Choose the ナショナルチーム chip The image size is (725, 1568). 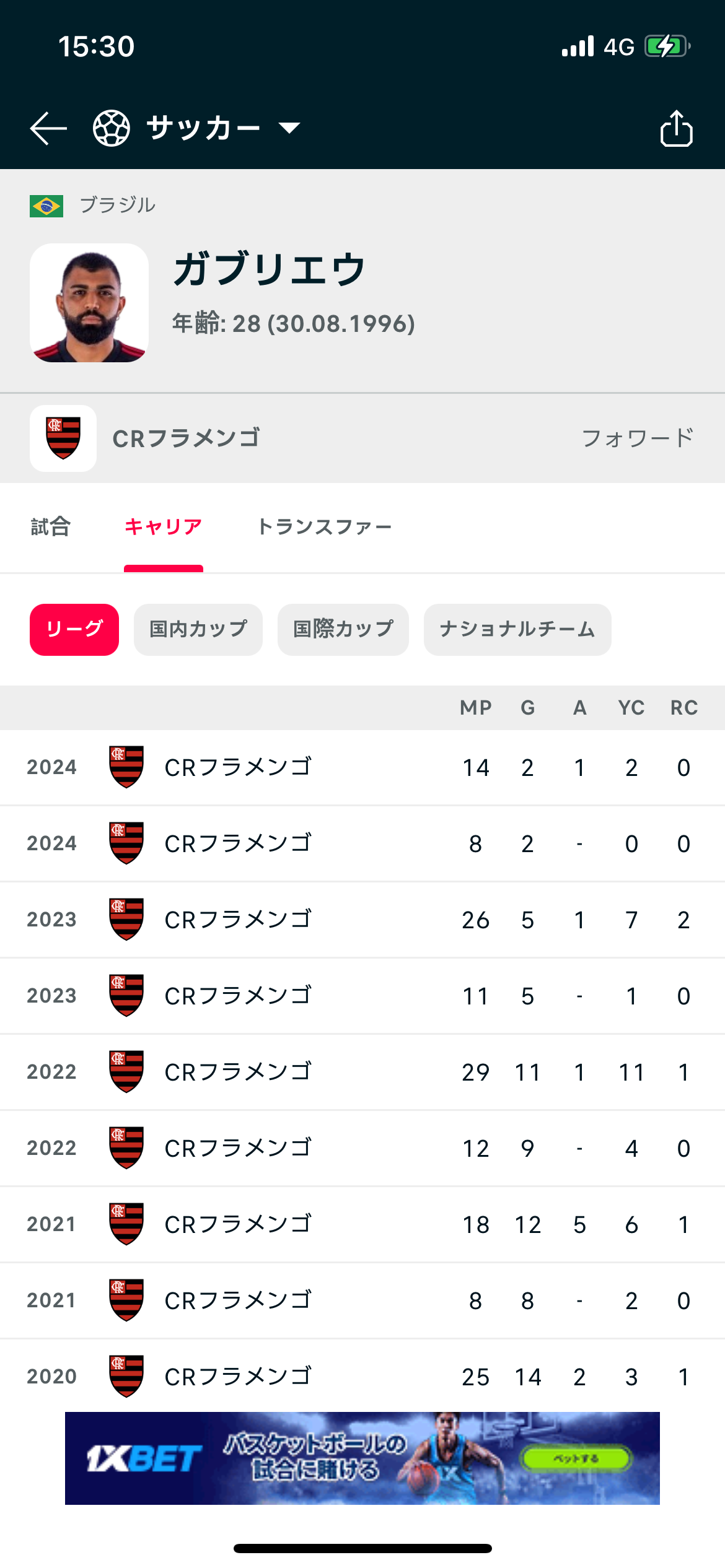click(517, 629)
